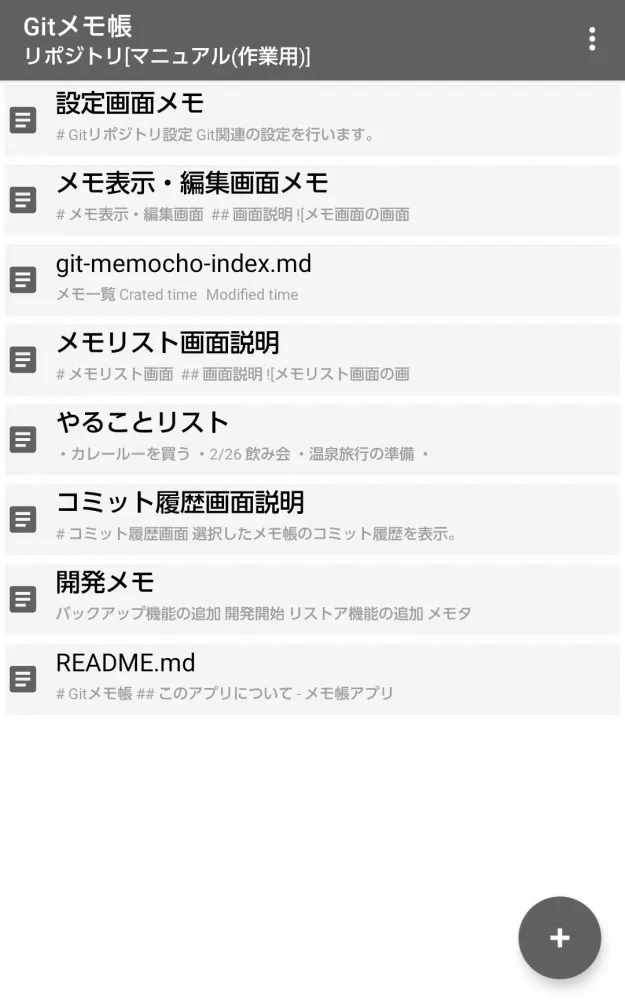Open the 開発メモ note
This screenshot has height=1000, width=625.
coord(312,599)
